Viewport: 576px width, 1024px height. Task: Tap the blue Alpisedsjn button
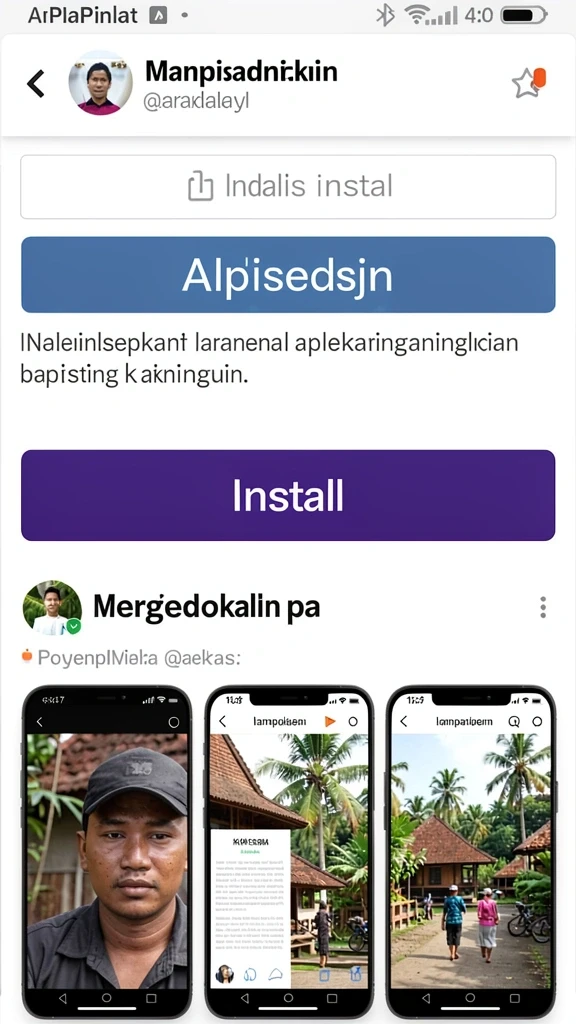coord(288,275)
